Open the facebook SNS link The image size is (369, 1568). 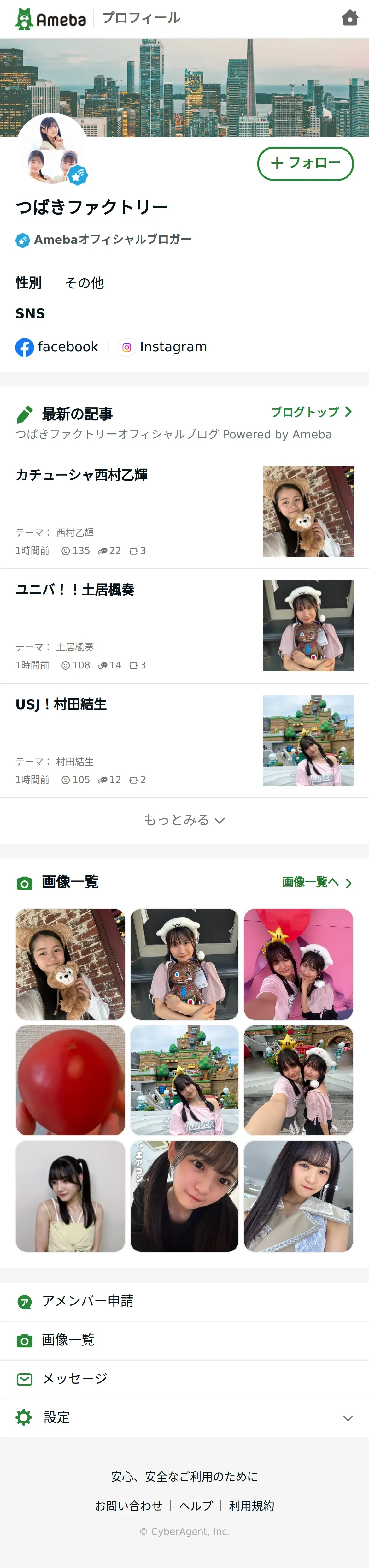pos(57,347)
